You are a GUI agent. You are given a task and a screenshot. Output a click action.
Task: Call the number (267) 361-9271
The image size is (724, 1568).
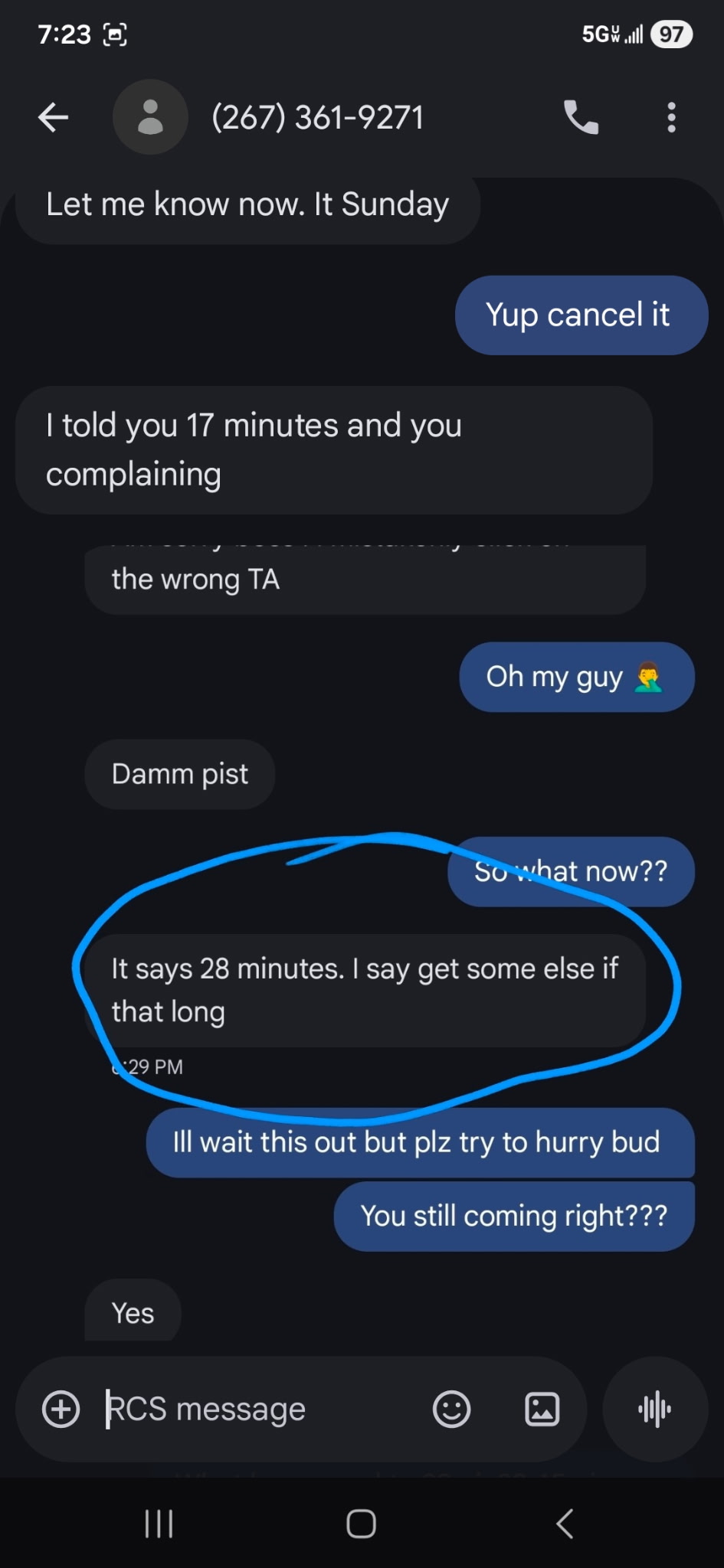pyautogui.click(x=581, y=117)
